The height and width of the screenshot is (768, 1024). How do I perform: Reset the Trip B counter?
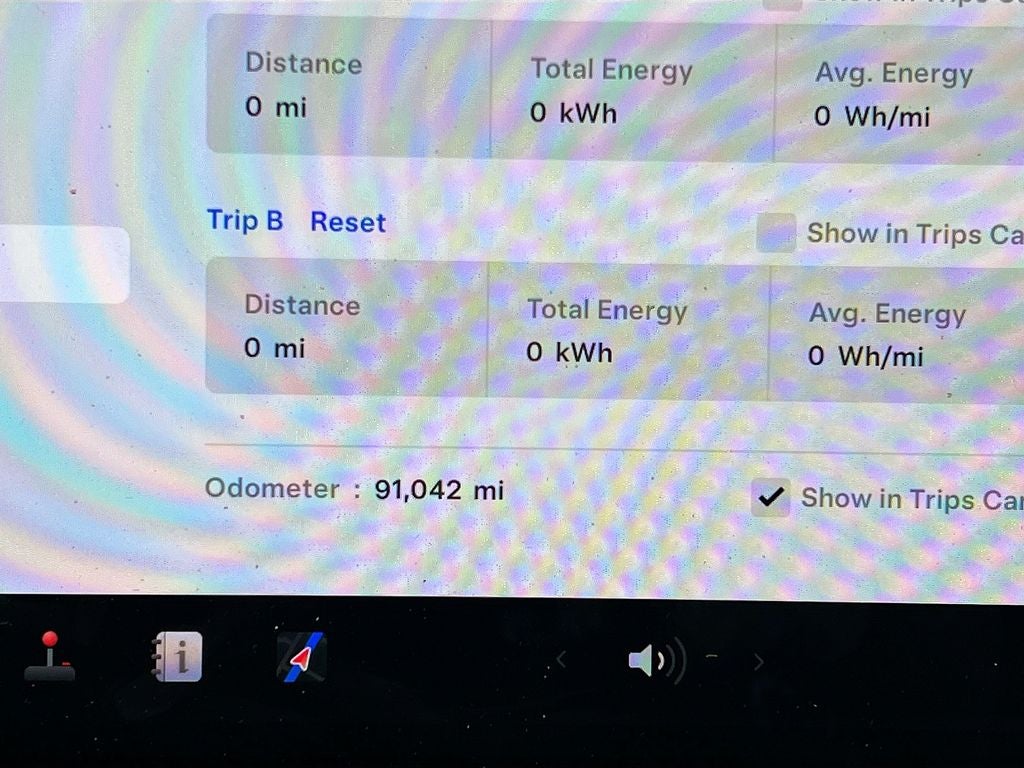tap(347, 222)
